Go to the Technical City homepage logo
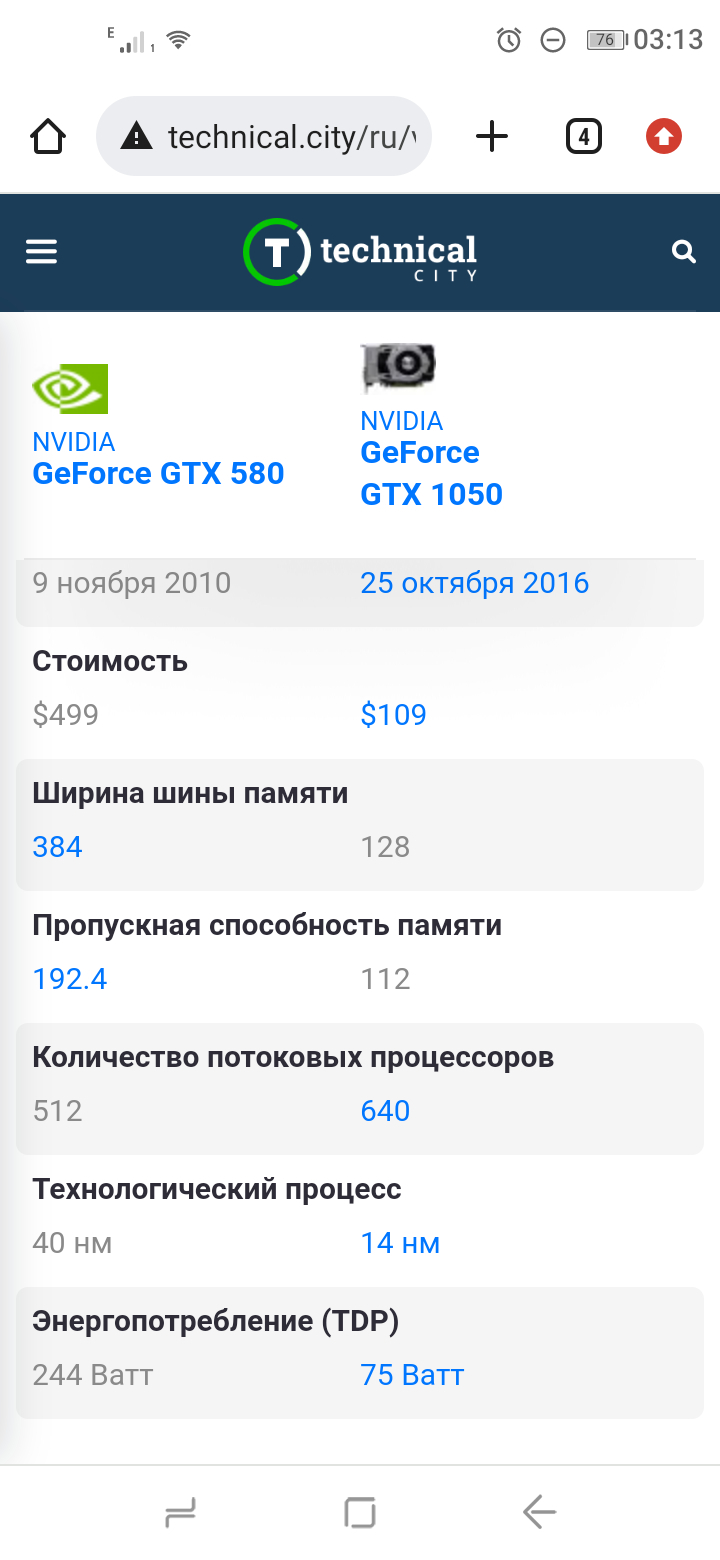Viewport: 720px width, 1560px height. pyautogui.click(x=360, y=252)
